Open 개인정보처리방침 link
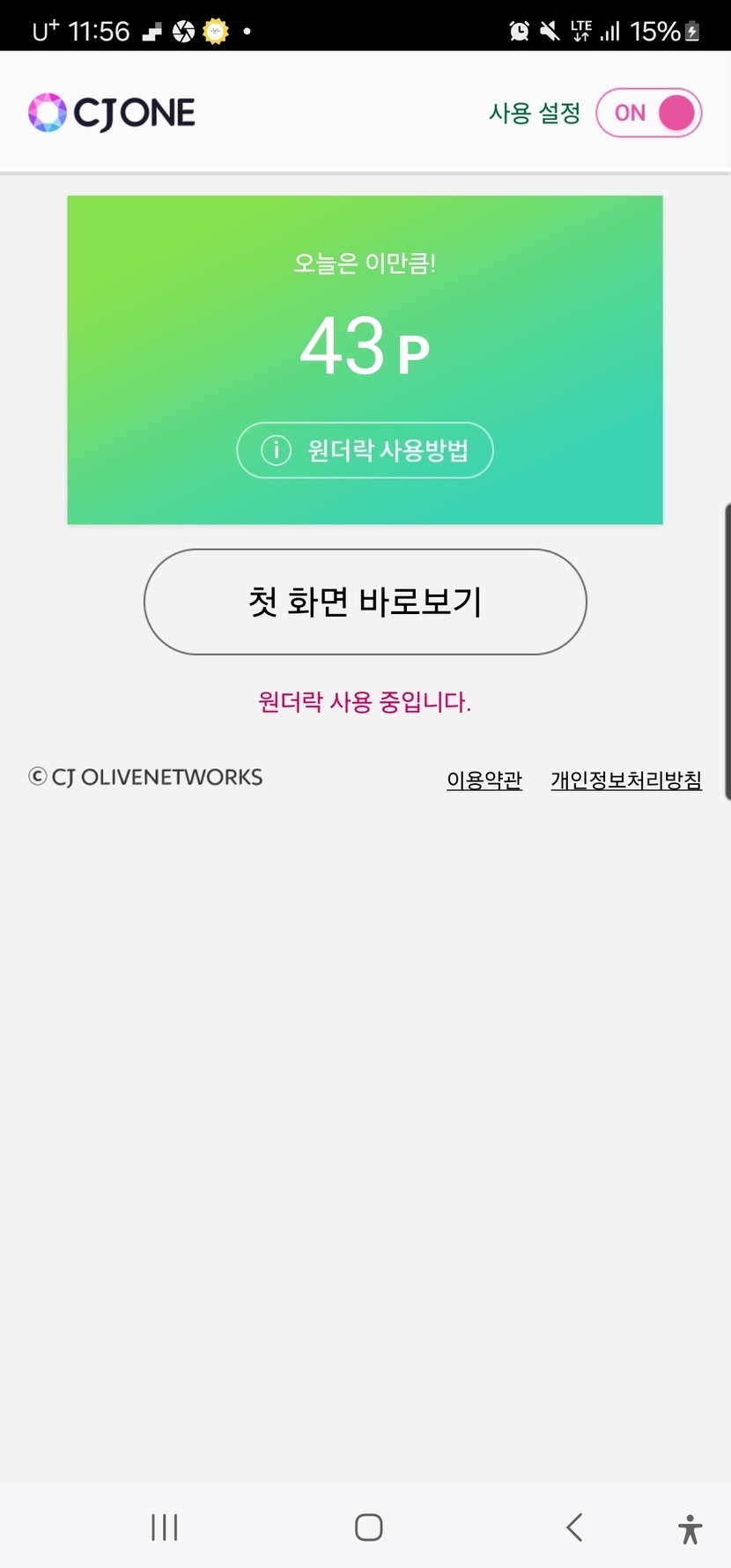This screenshot has width=731, height=1568. tap(626, 780)
